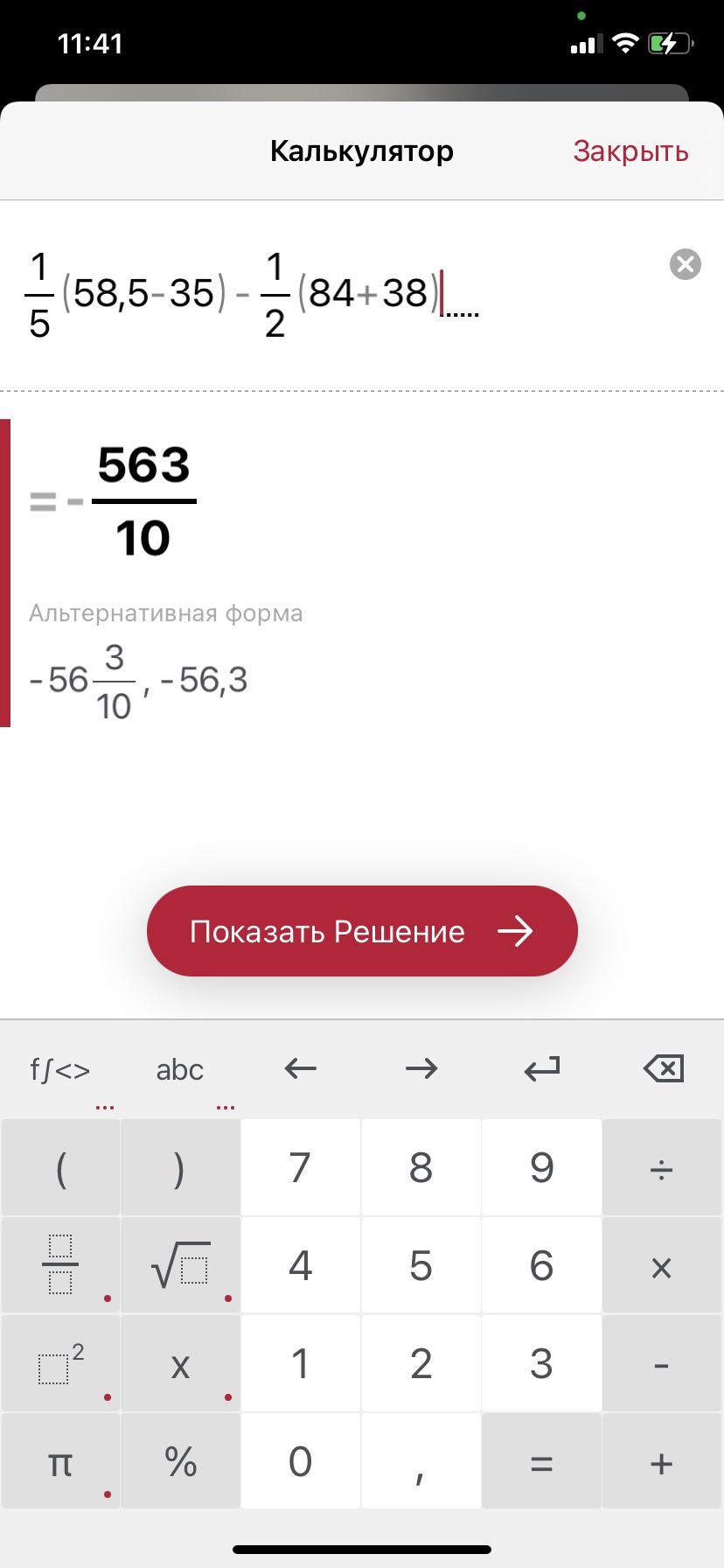Tap the division operator
724x1568 pixels.
[662, 1168]
